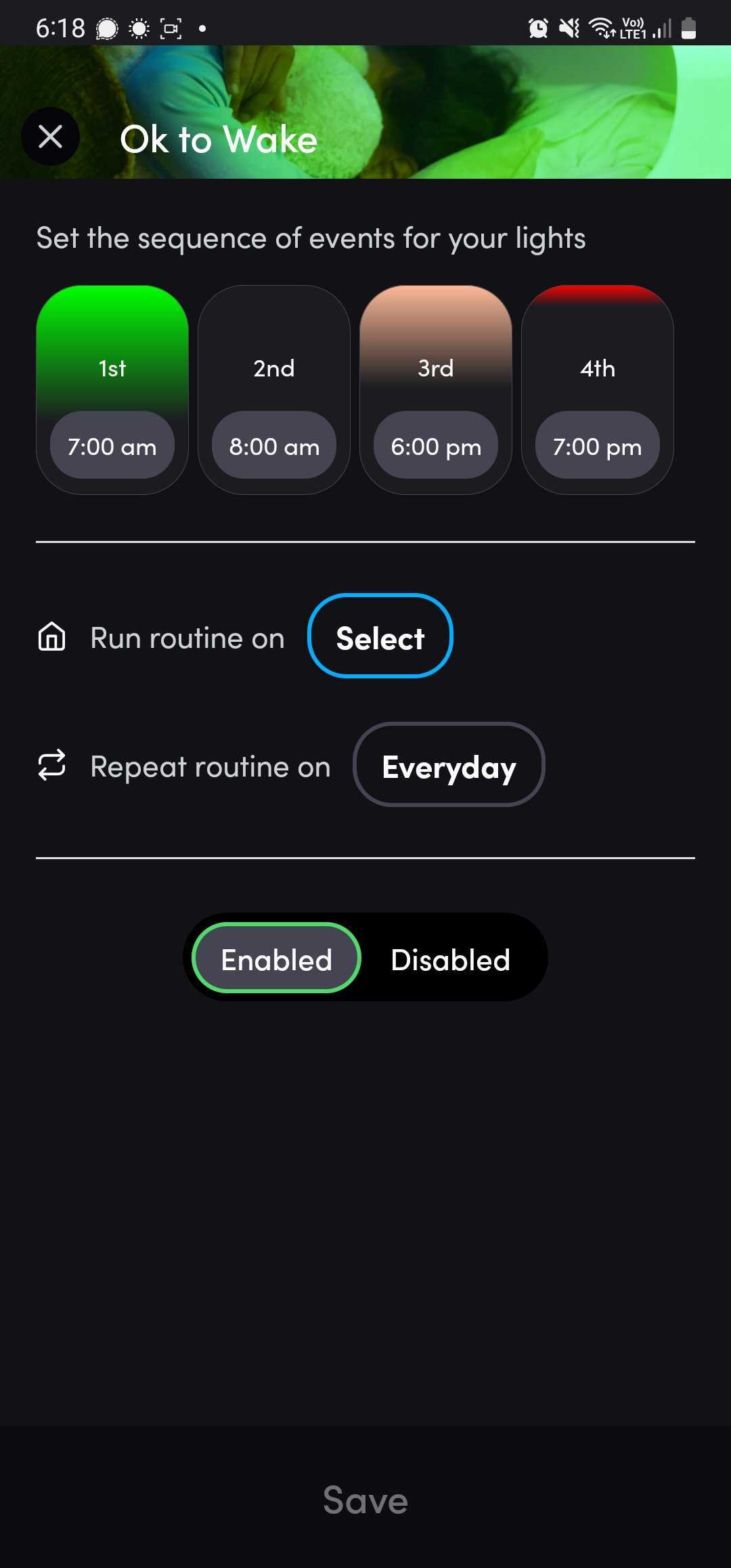The width and height of the screenshot is (731, 1568).
Task: Tap Select to choose routine lights
Action: coord(380,636)
